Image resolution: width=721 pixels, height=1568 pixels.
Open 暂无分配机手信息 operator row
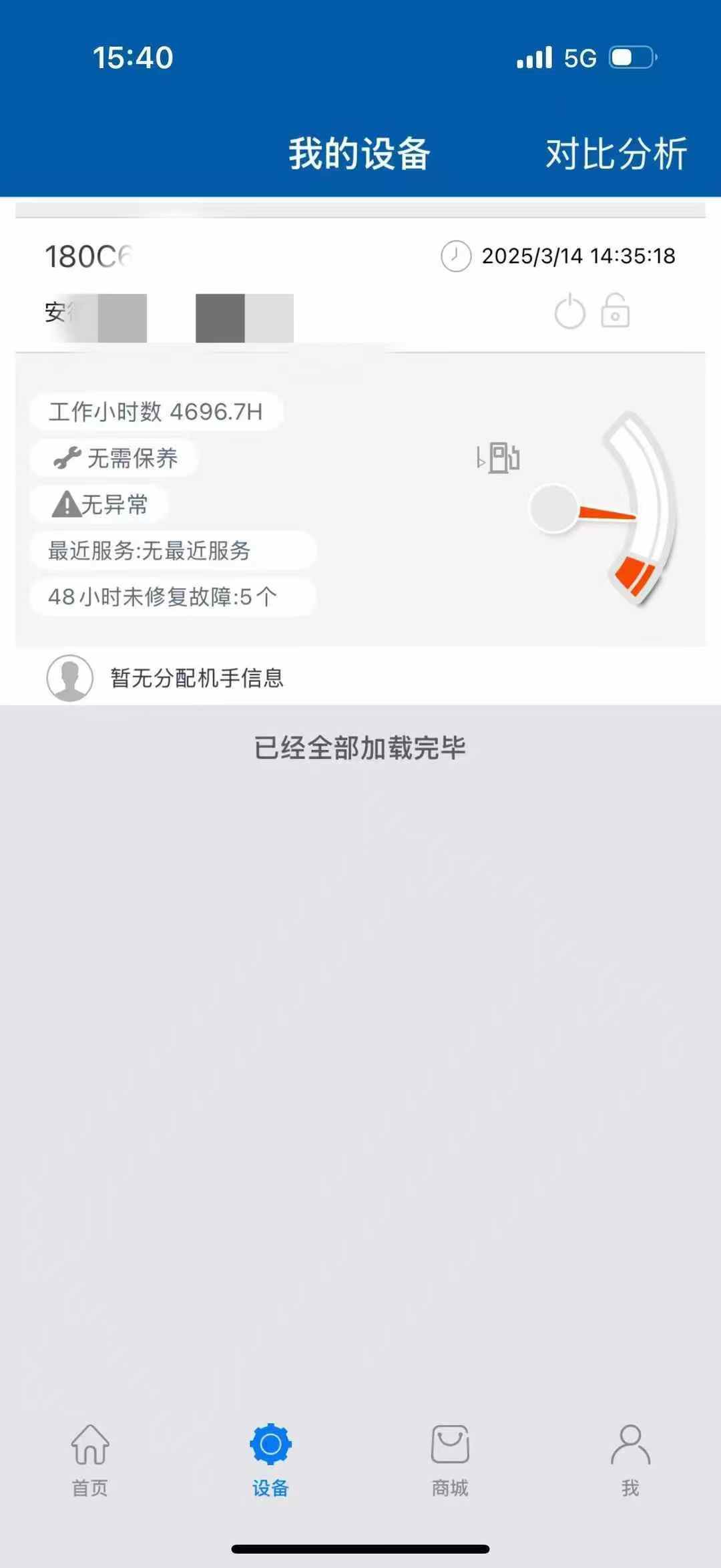point(197,678)
